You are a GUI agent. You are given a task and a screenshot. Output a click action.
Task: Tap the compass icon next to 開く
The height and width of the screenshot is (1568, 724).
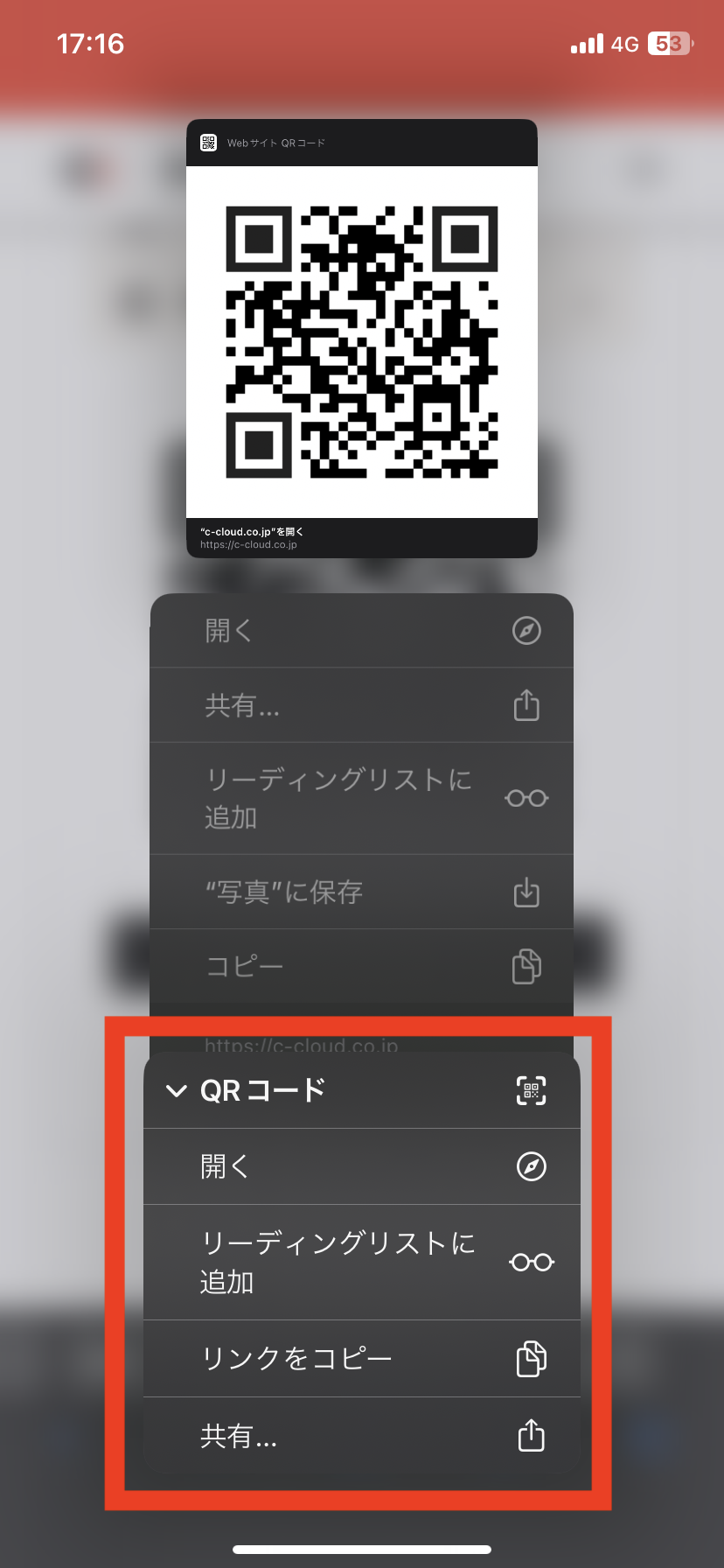tap(526, 630)
